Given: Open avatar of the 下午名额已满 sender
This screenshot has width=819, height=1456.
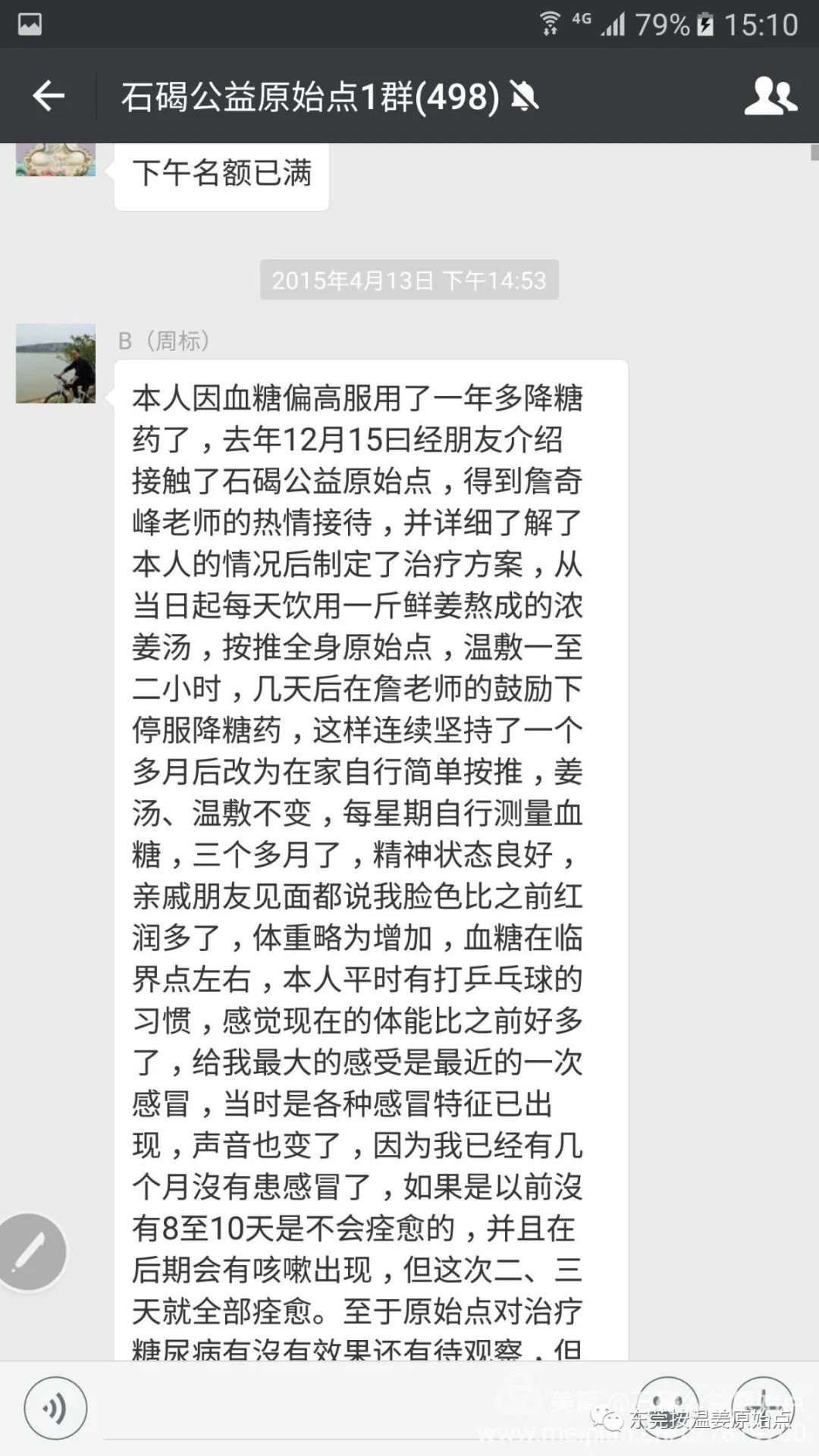Looking at the screenshot, I should pos(55,159).
